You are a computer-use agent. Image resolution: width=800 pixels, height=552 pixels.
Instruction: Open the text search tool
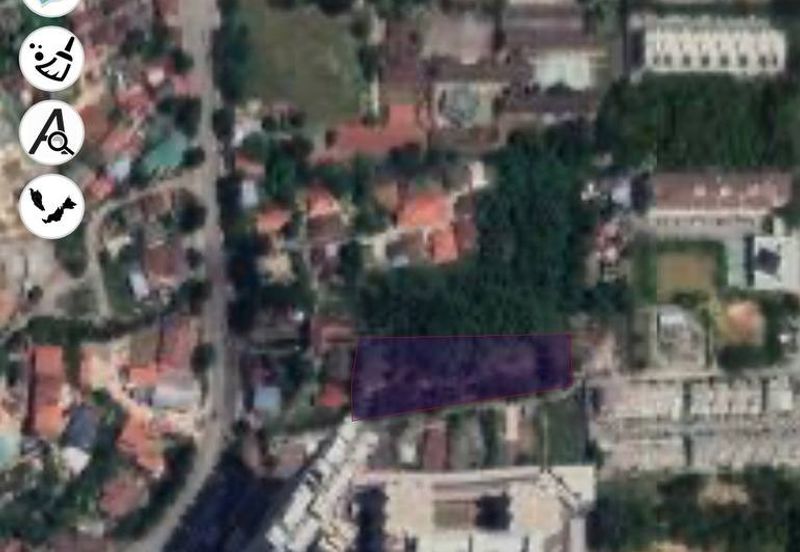coord(51,133)
